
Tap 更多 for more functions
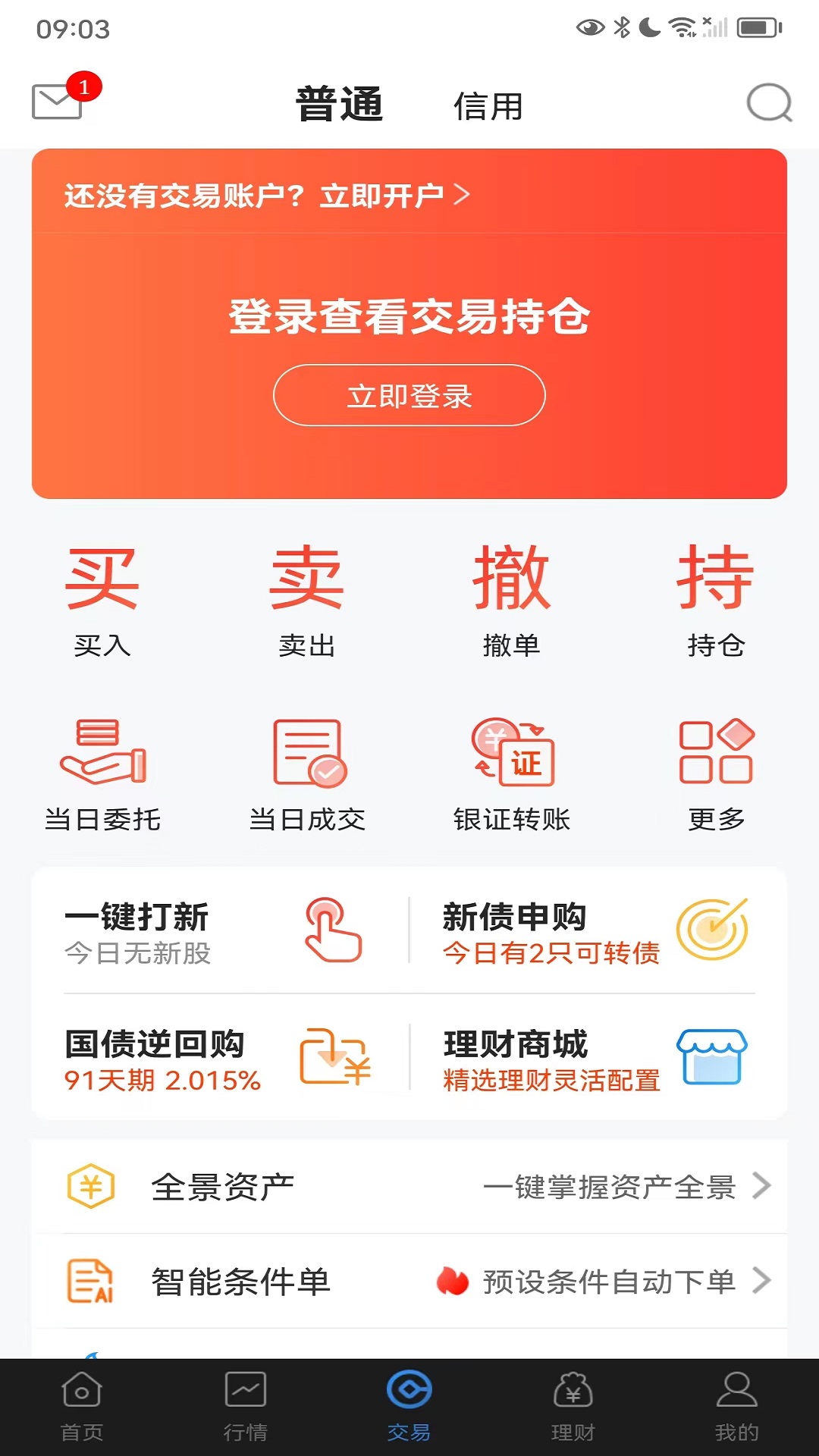[717, 770]
